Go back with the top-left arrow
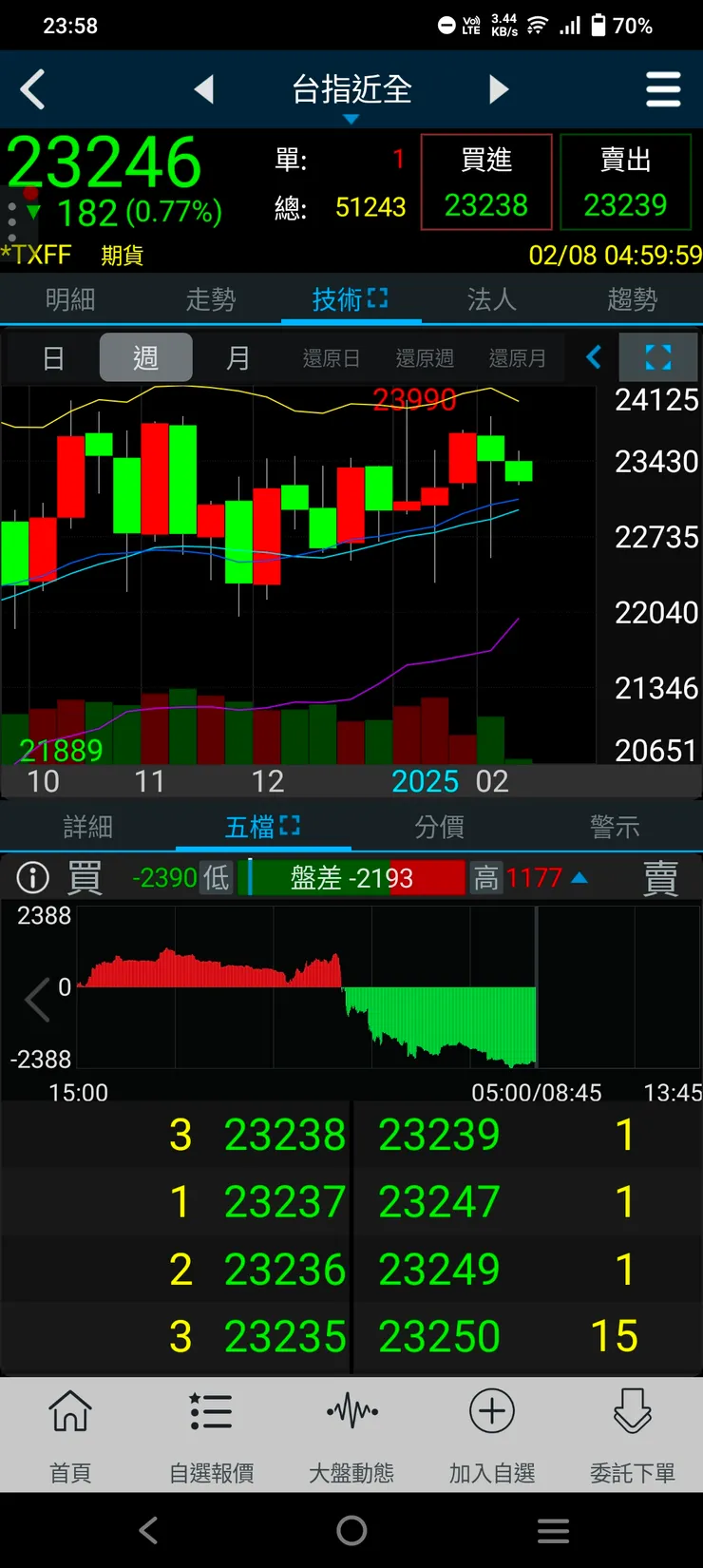Screen dimensions: 703x1568 pos(33,90)
